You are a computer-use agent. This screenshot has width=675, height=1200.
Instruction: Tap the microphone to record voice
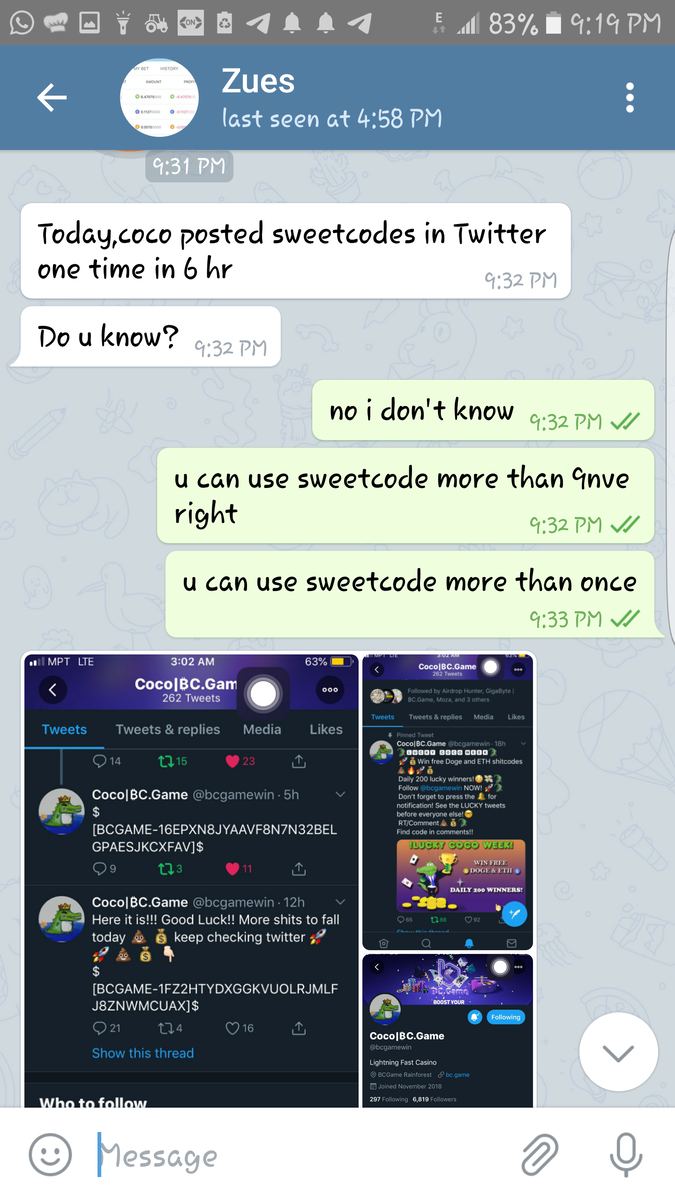pyautogui.click(x=626, y=1156)
